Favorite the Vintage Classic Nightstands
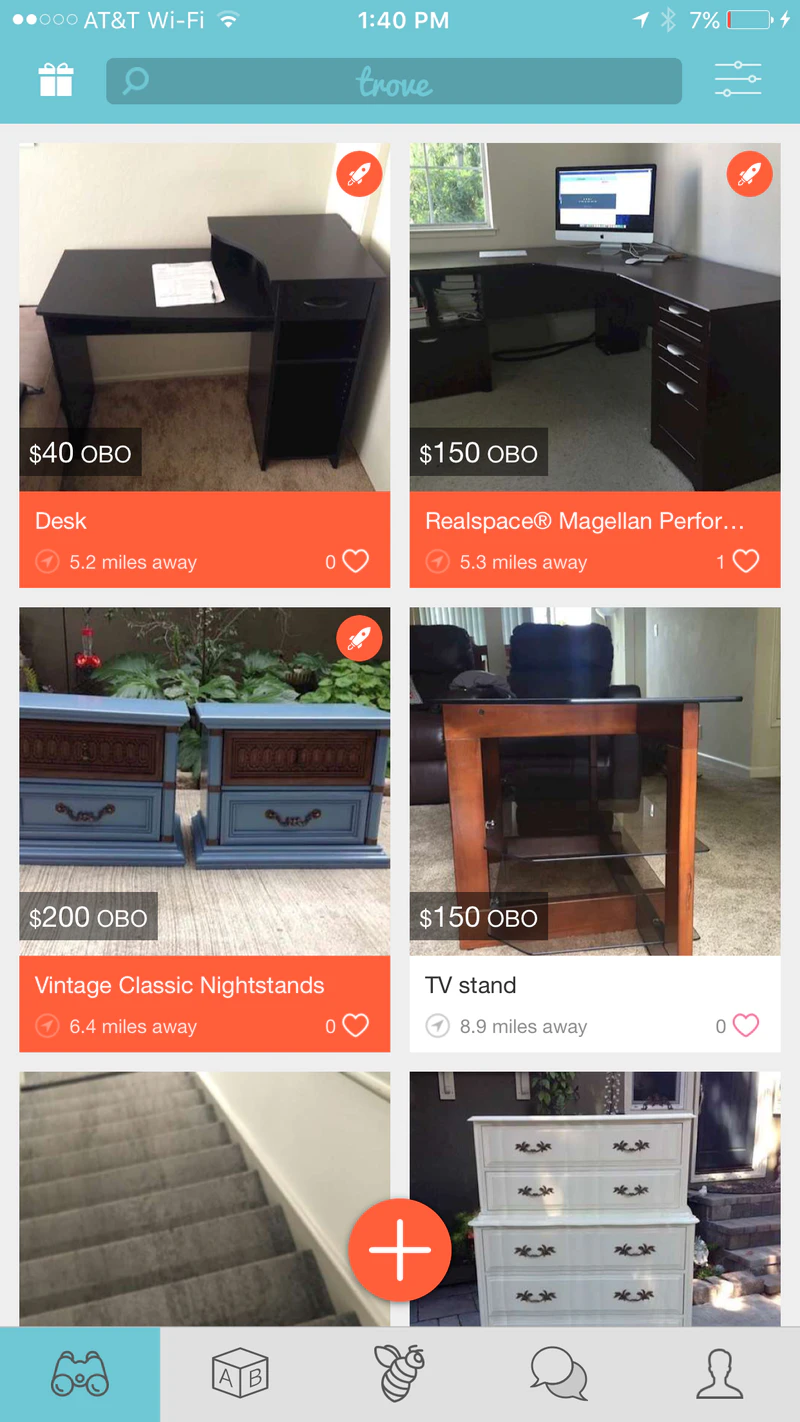The height and width of the screenshot is (1422, 800). pyautogui.click(x=355, y=1026)
